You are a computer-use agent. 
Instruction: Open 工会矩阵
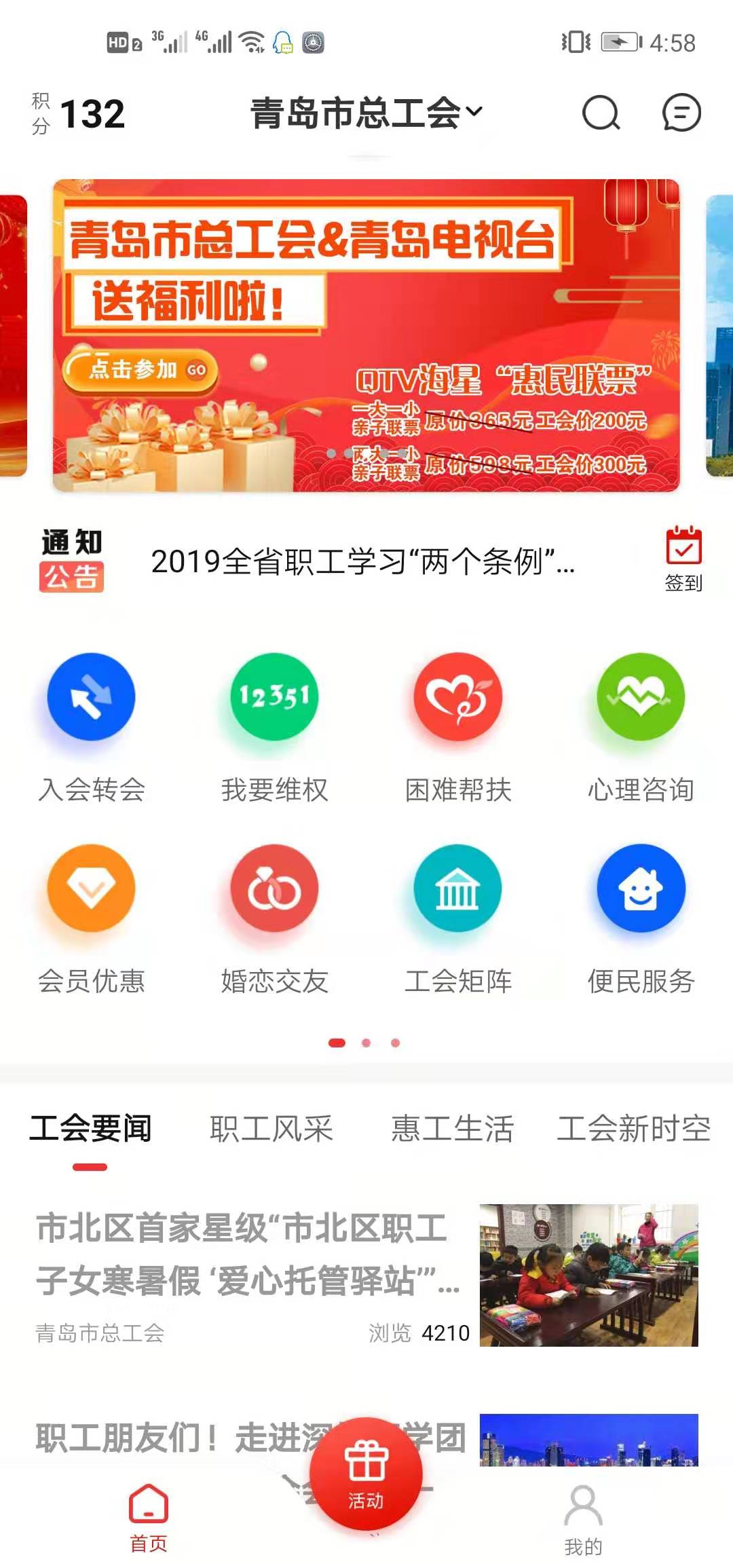point(458,889)
